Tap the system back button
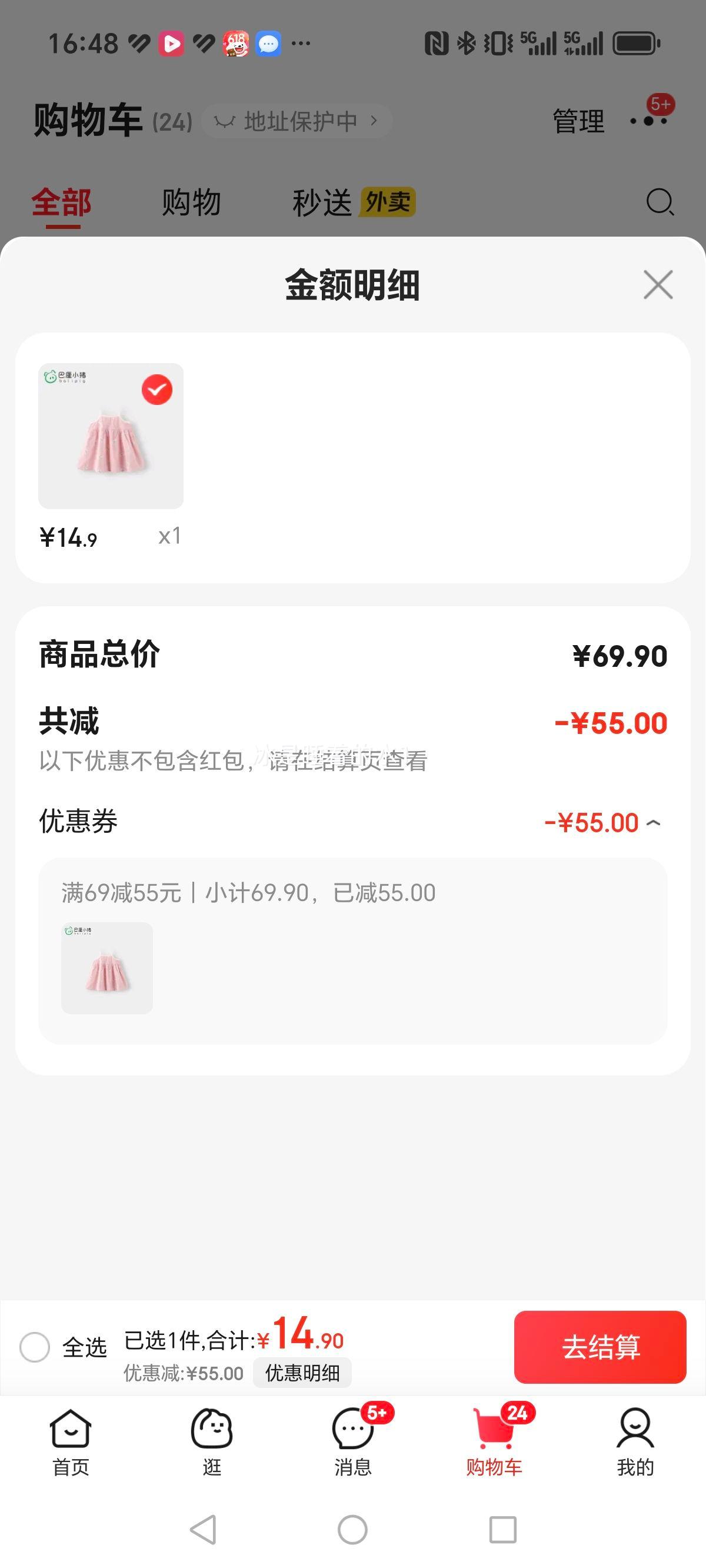Image resolution: width=706 pixels, height=1568 pixels. (204, 1529)
